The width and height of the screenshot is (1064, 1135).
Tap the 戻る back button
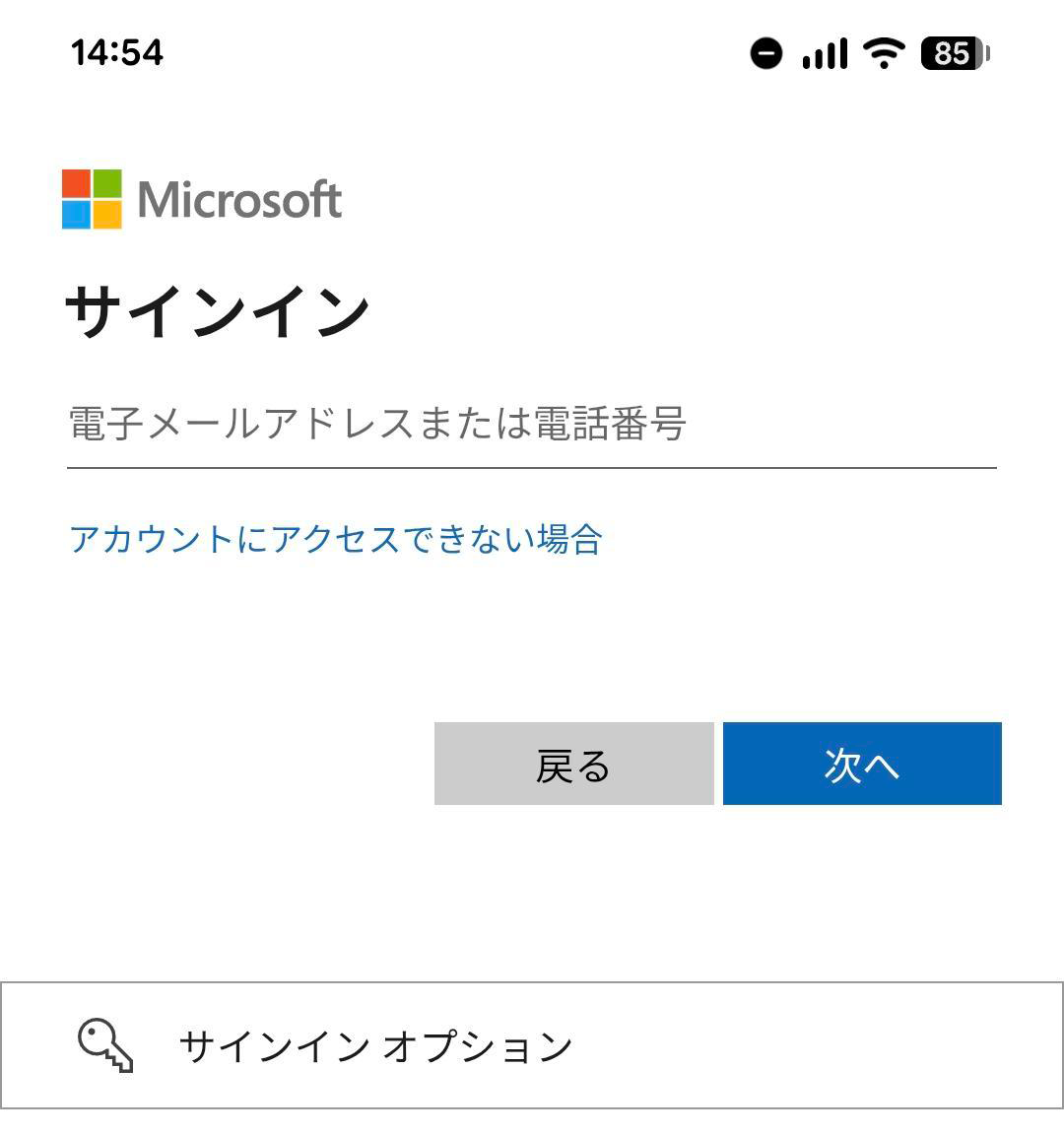coord(574,764)
